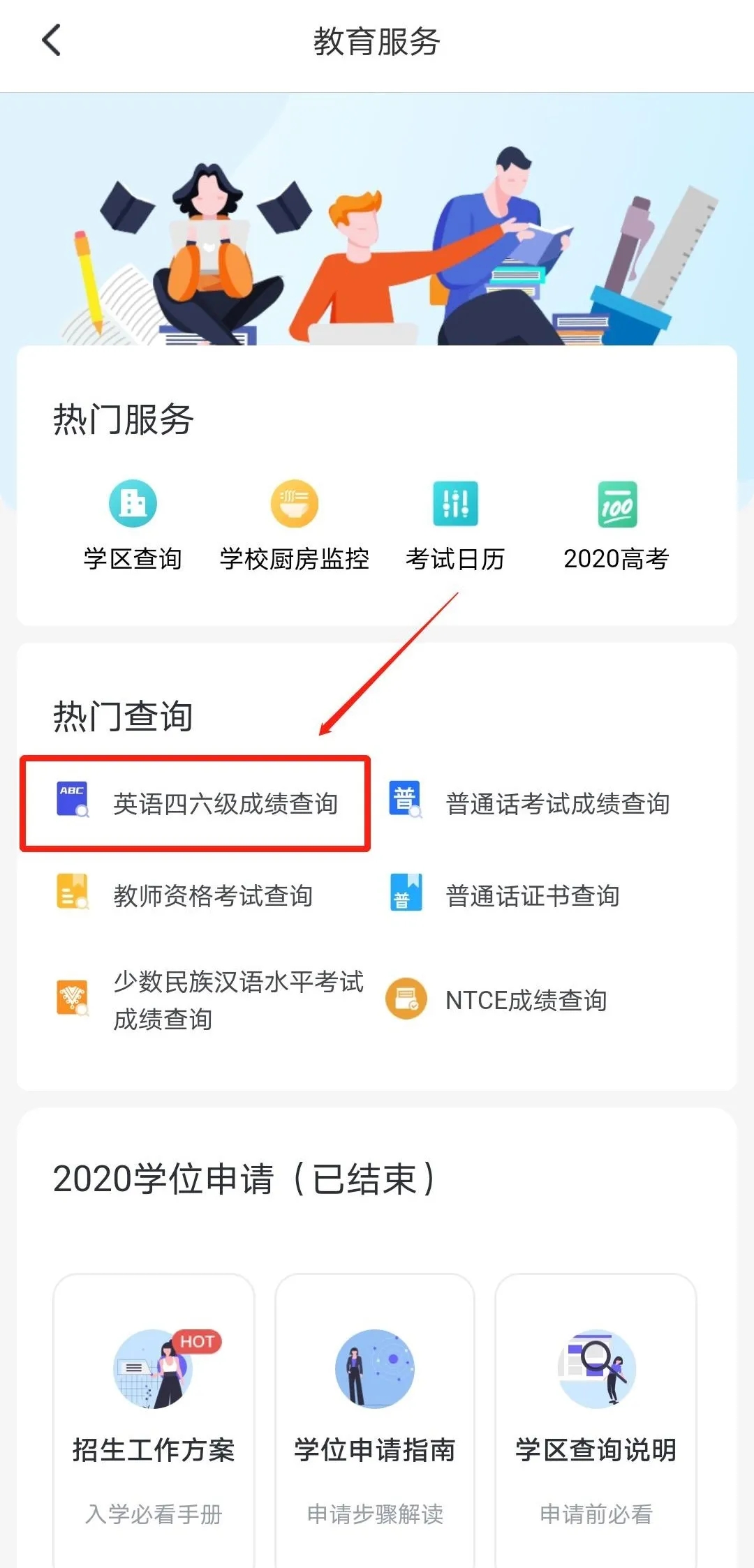754x1568 pixels.
Task: Open 少数民族汉语水平考试成绩查询
Action: coord(209,1000)
